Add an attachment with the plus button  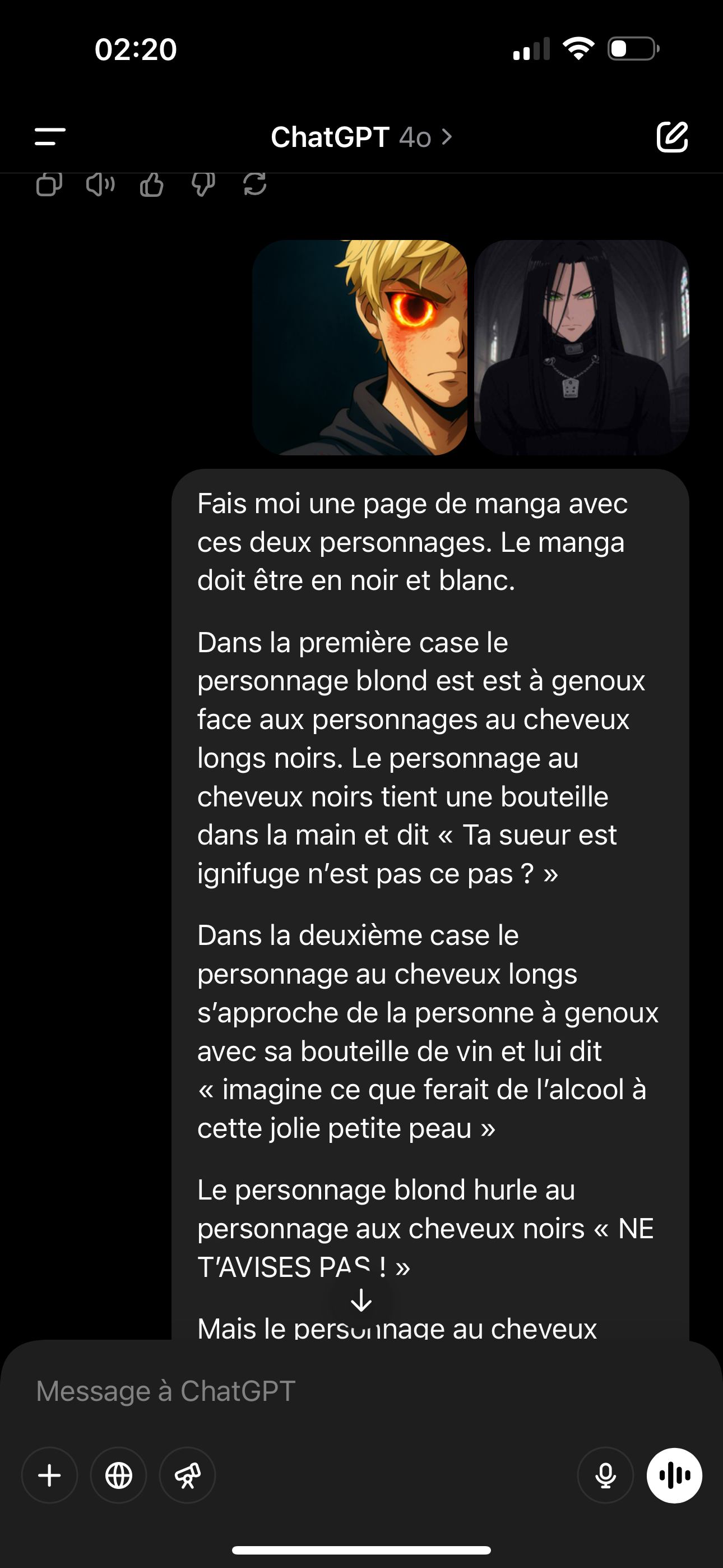[49, 1475]
